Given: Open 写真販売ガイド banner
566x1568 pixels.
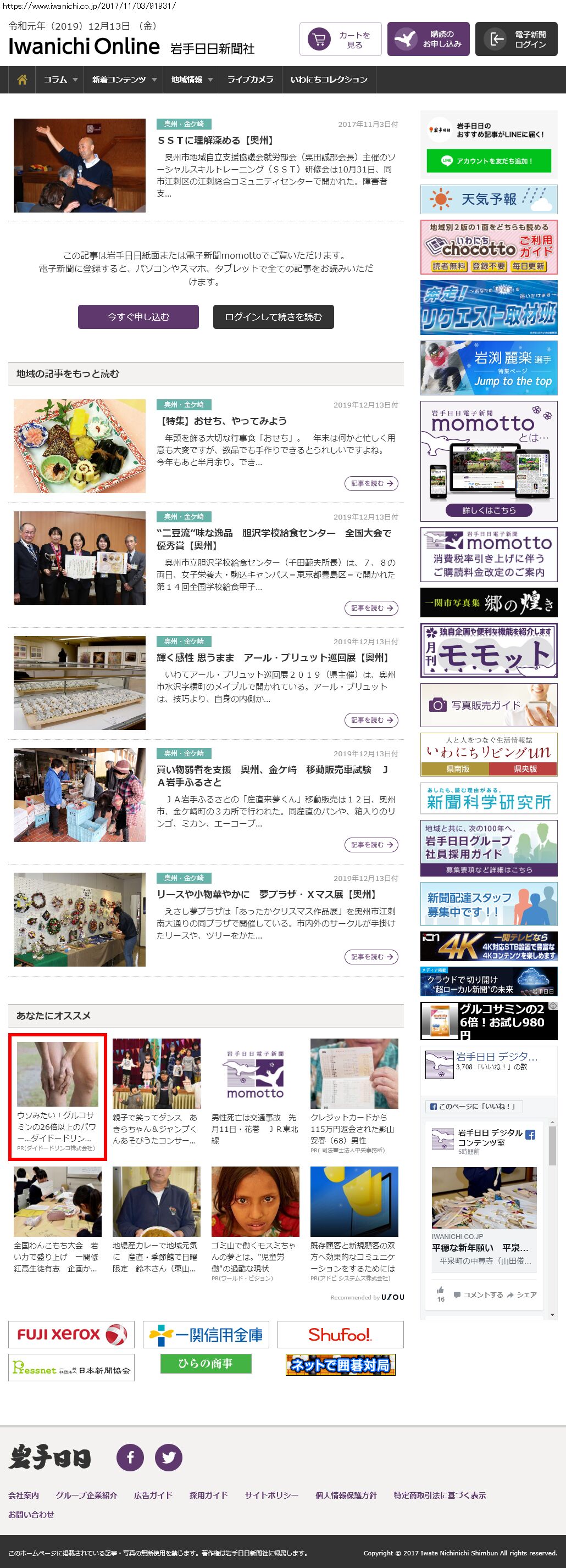Looking at the screenshot, I should pyautogui.click(x=488, y=705).
